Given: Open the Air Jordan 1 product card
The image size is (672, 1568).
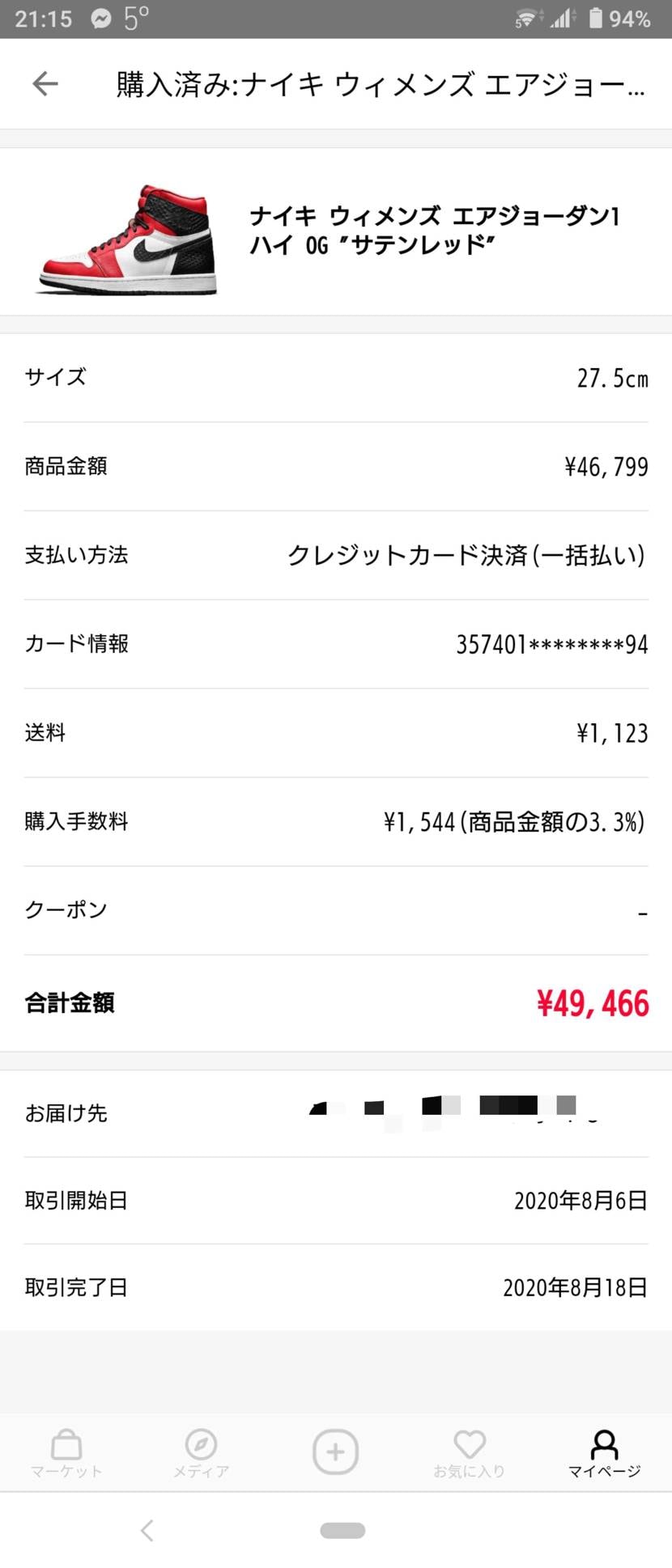Looking at the screenshot, I should point(336,232).
